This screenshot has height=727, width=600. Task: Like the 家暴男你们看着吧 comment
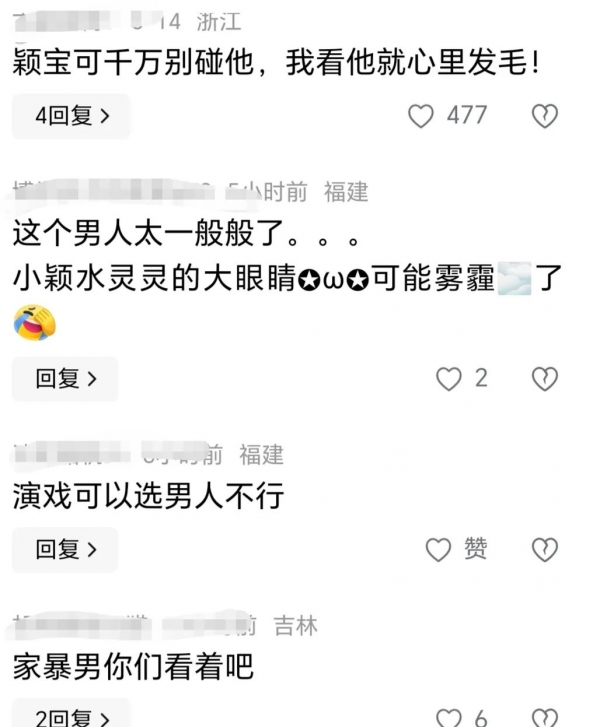click(449, 717)
